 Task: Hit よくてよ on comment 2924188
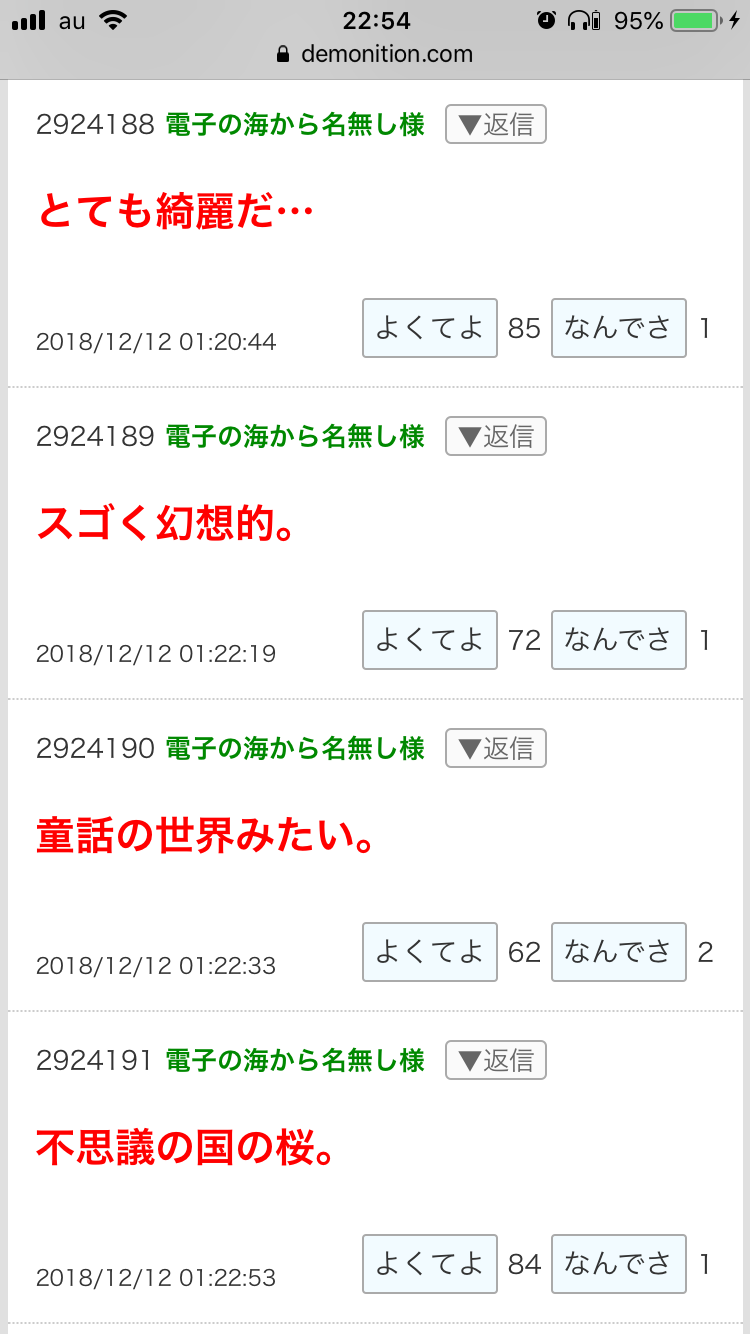[429, 328]
